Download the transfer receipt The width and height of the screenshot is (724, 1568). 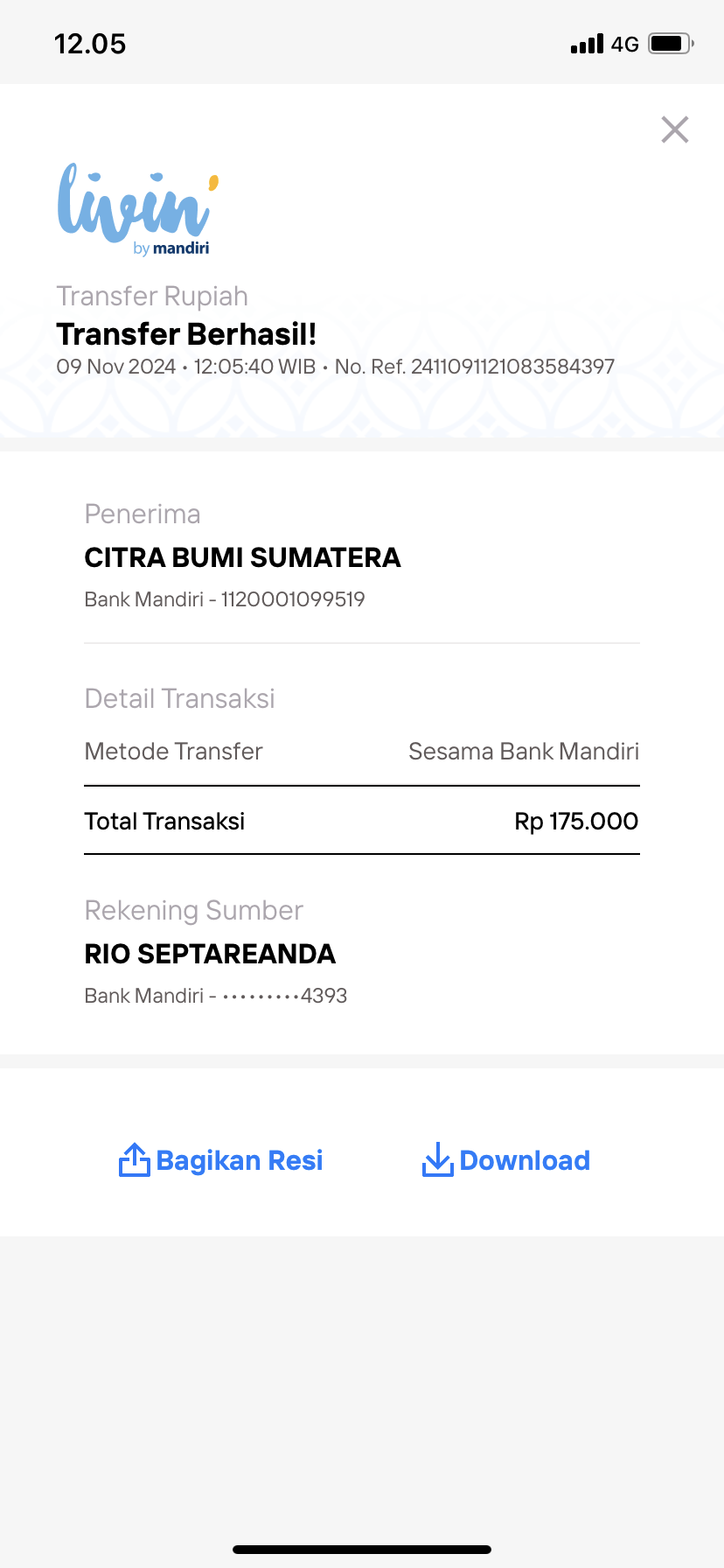click(x=506, y=1160)
